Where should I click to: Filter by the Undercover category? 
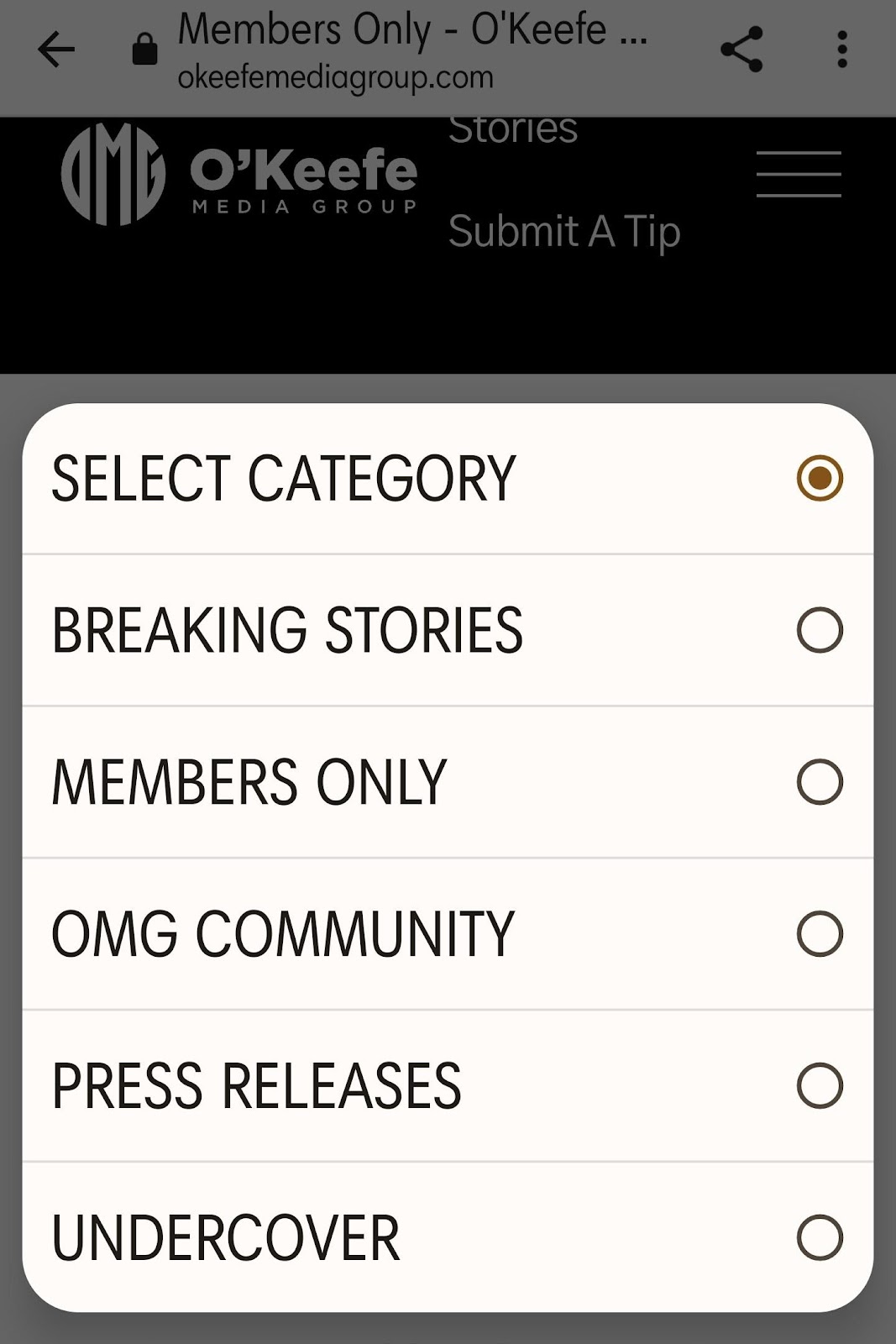448,1237
